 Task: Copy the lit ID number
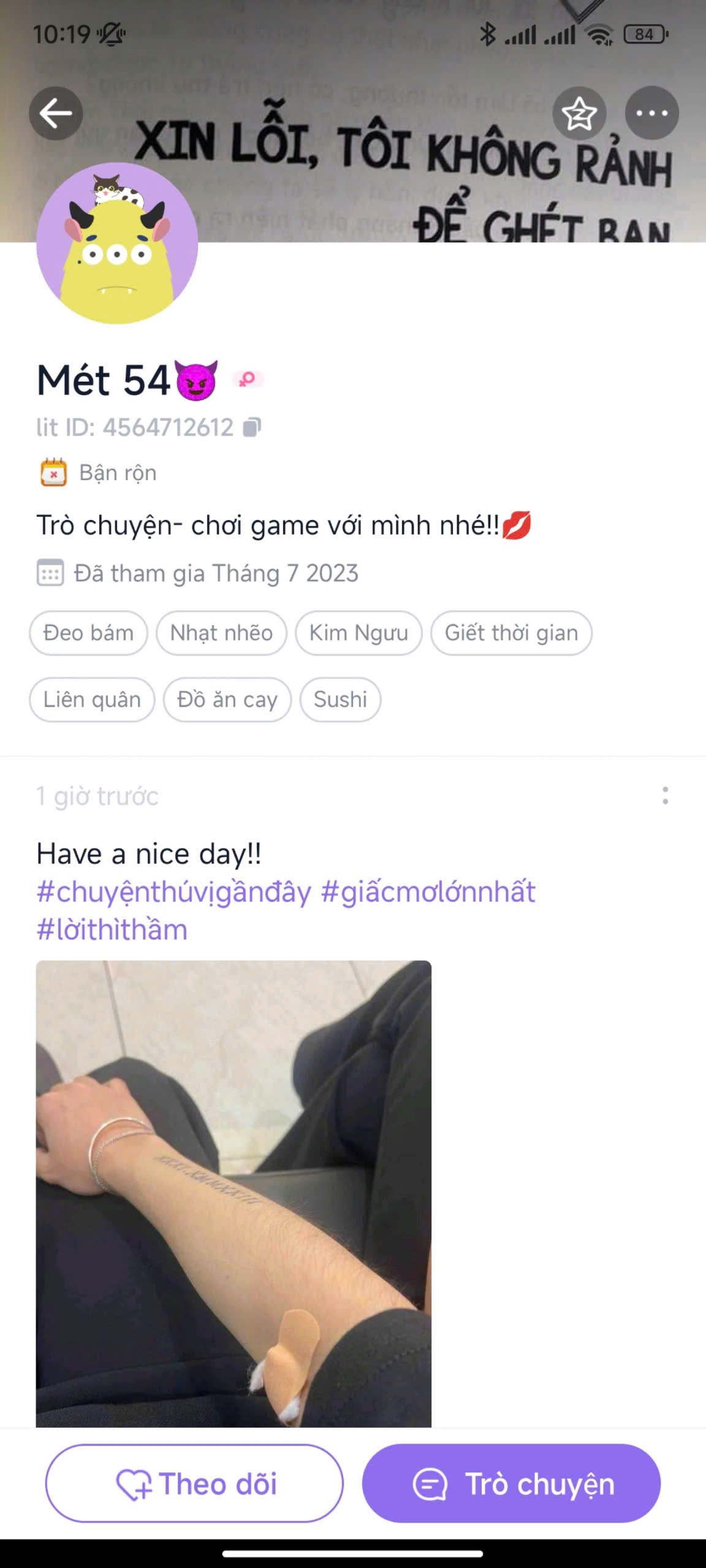click(252, 427)
